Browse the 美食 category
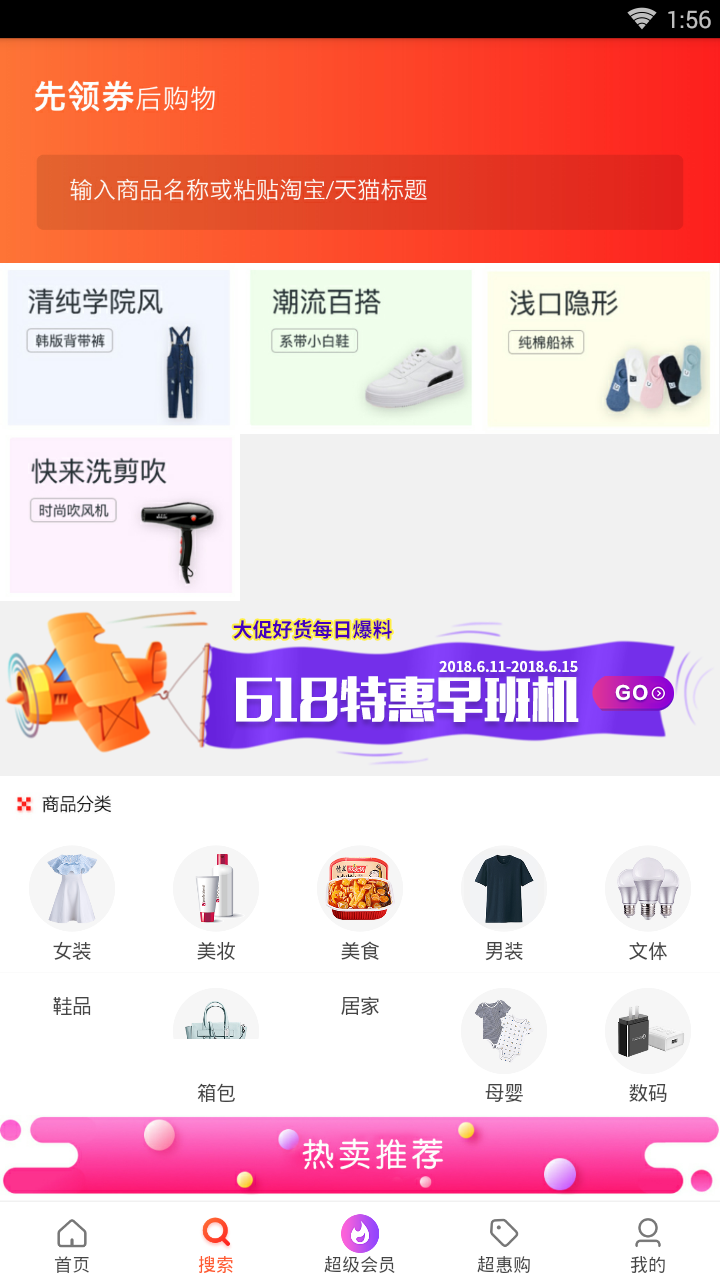Image resolution: width=720 pixels, height=1280 pixels. point(360,902)
